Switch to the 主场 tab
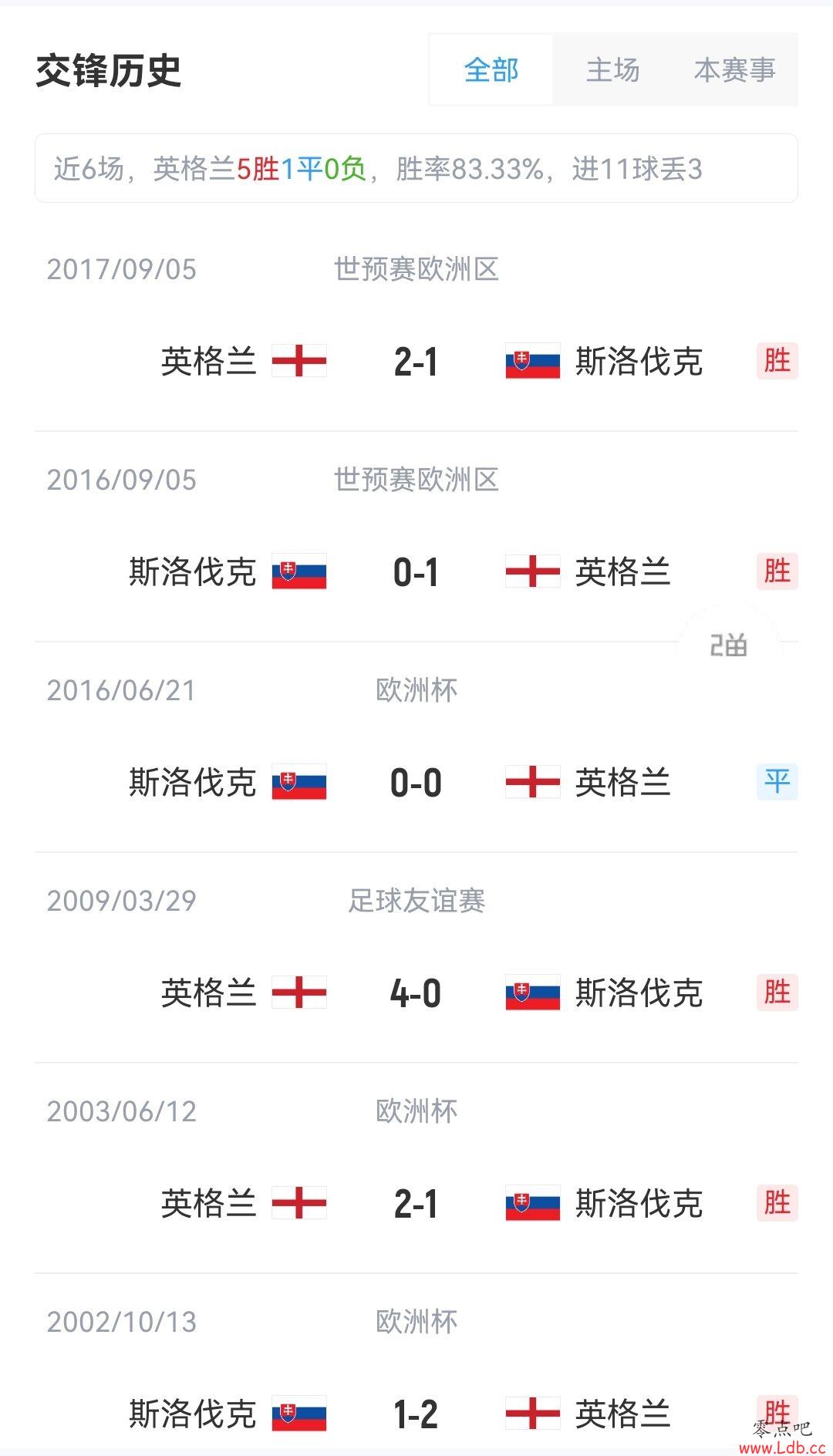The width and height of the screenshot is (833, 1456). click(613, 70)
